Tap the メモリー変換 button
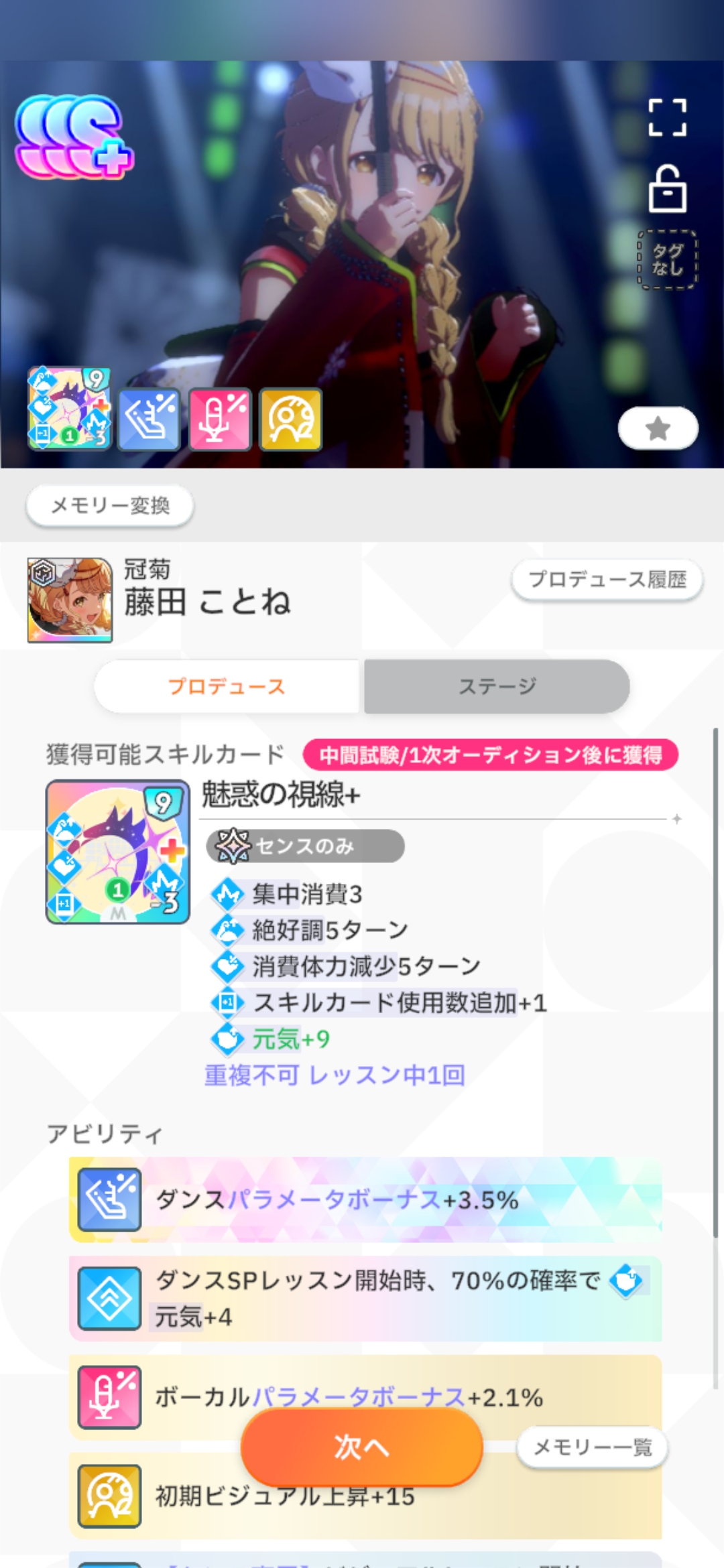The width and height of the screenshot is (724, 1568). click(x=110, y=506)
